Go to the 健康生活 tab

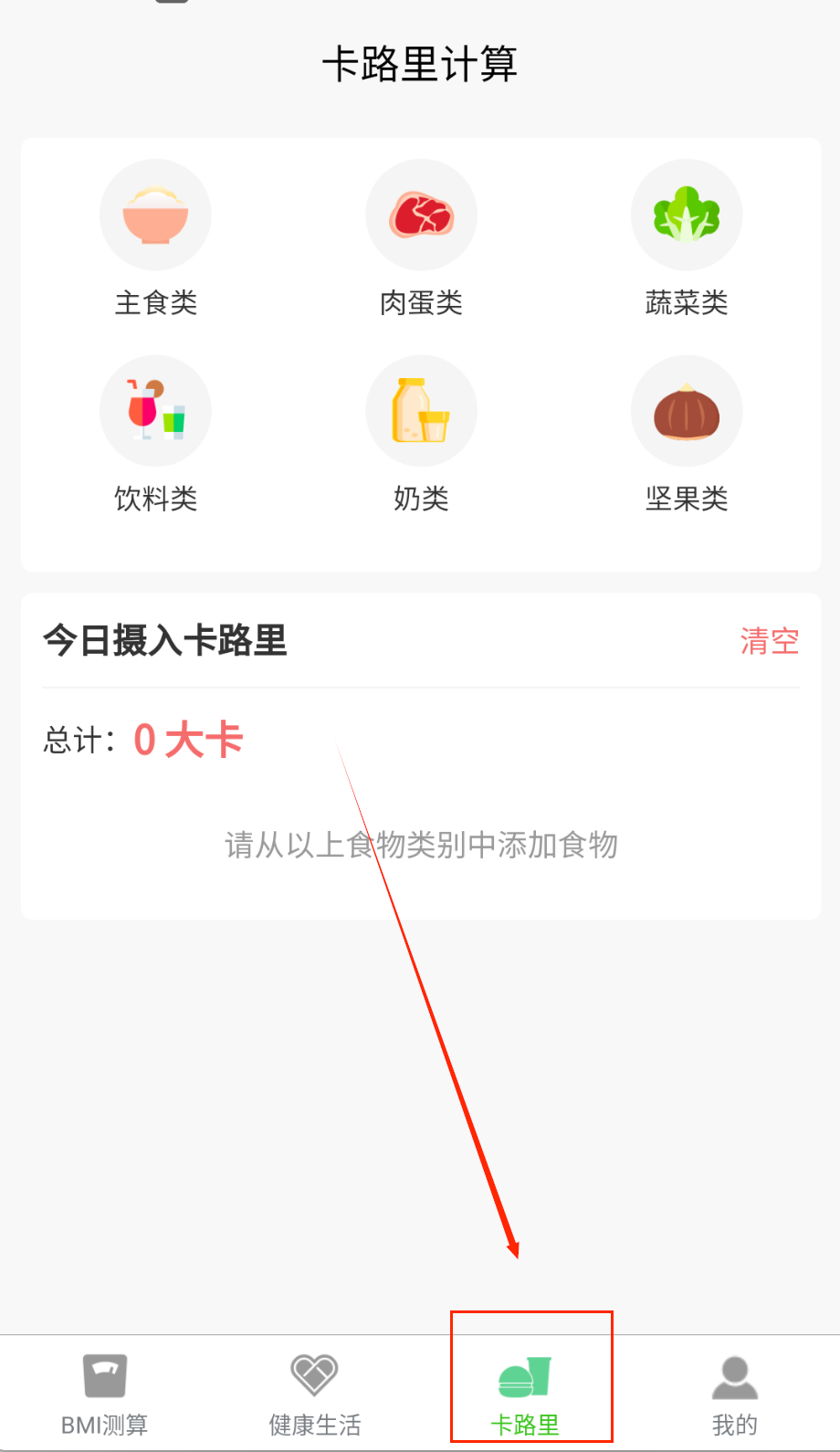(315, 1393)
